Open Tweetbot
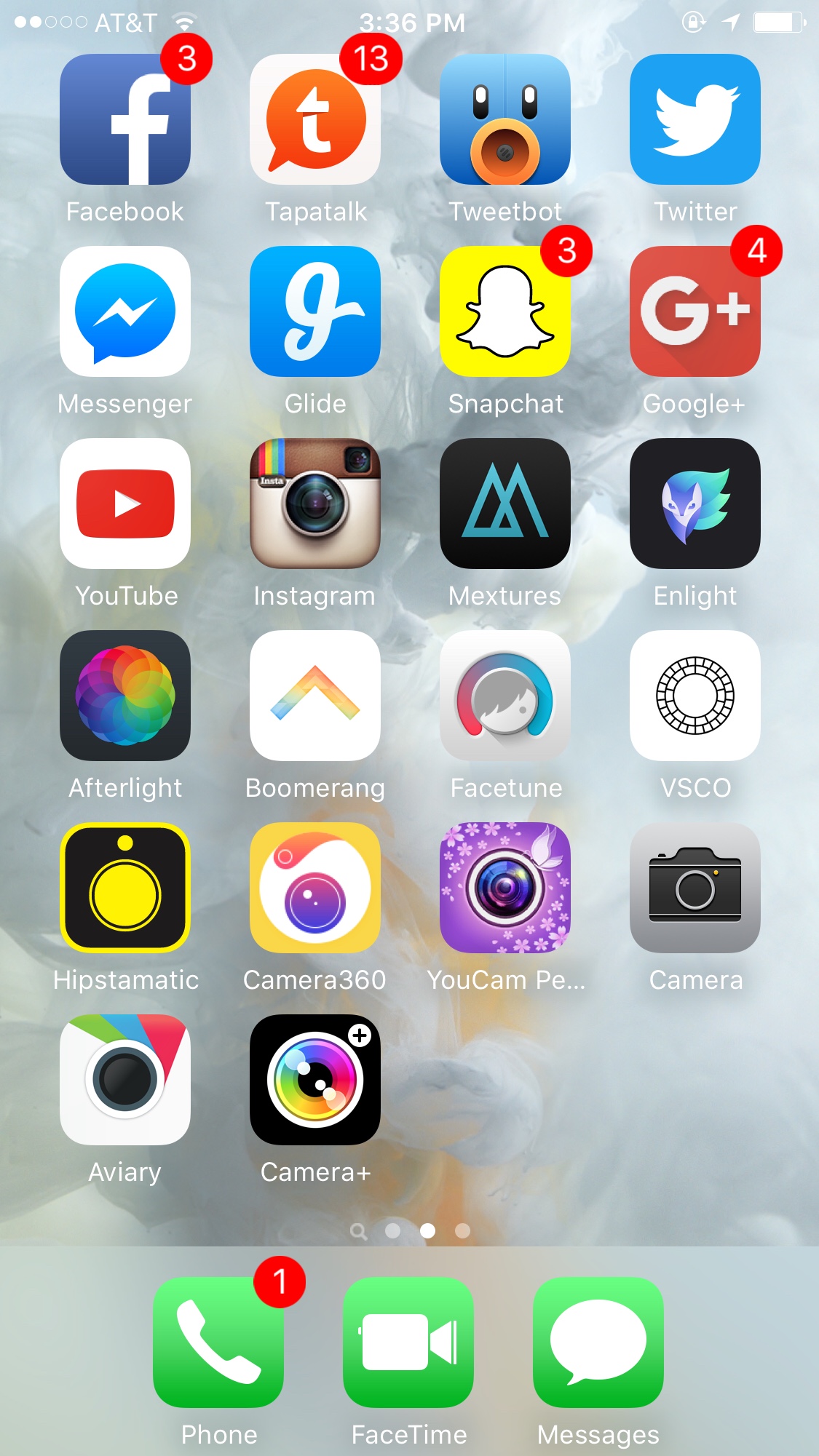Viewport: 819px width, 1456px height. click(505, 120)
